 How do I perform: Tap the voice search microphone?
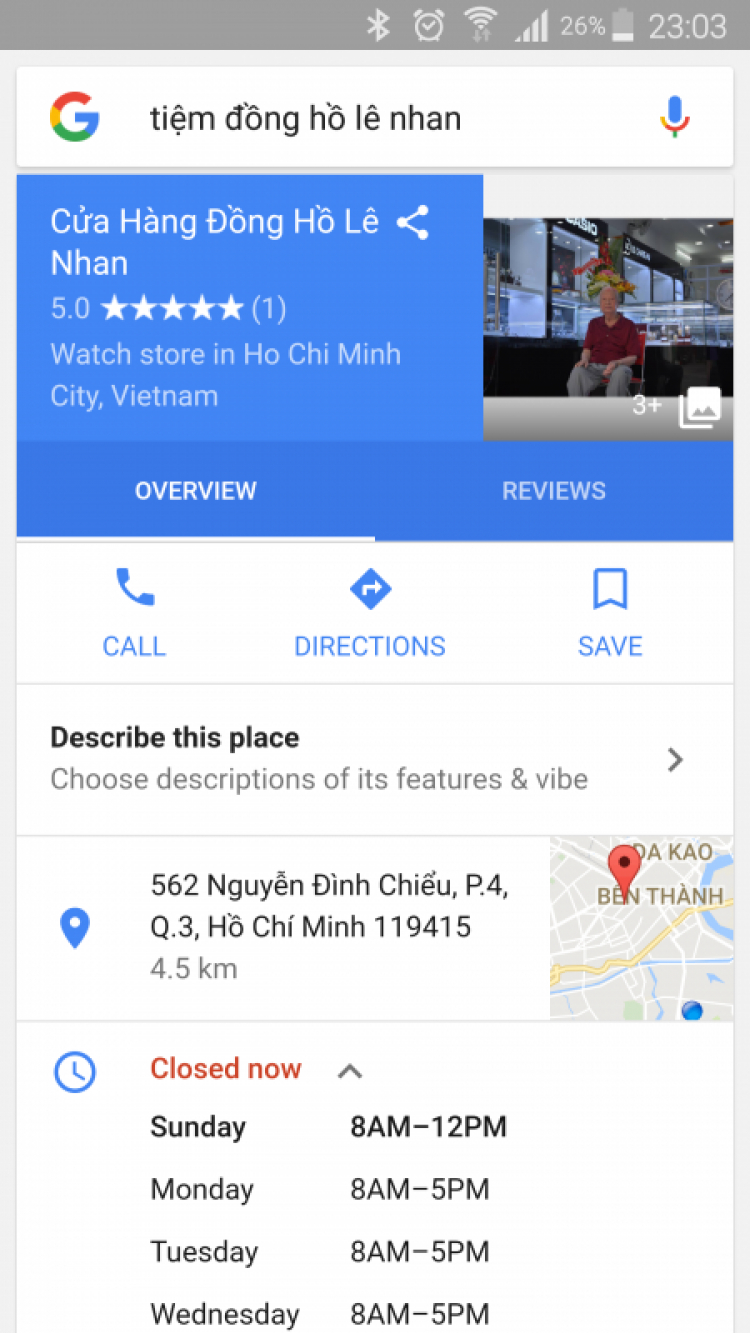(x=674, y=117)
